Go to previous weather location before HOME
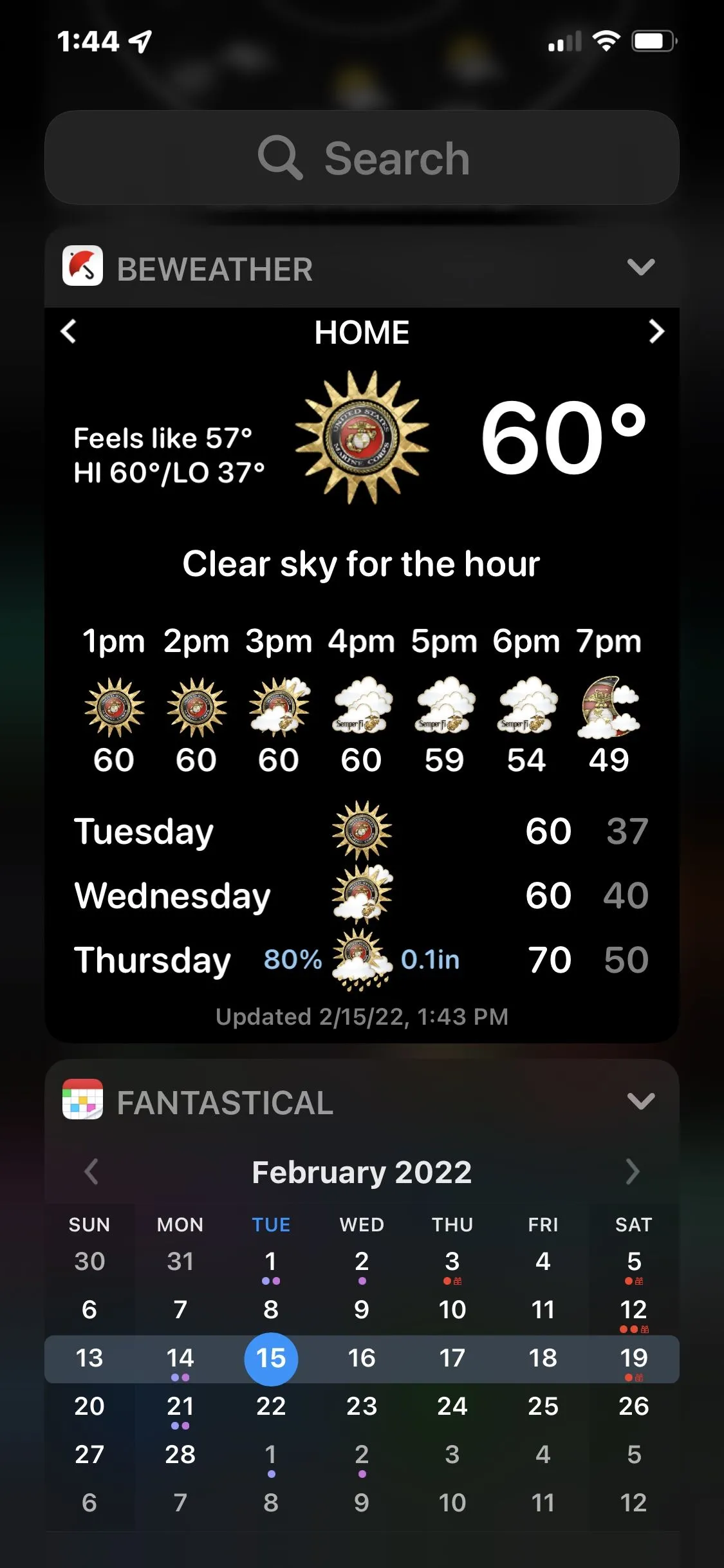The image size is (724, 1568). (68, 332)
